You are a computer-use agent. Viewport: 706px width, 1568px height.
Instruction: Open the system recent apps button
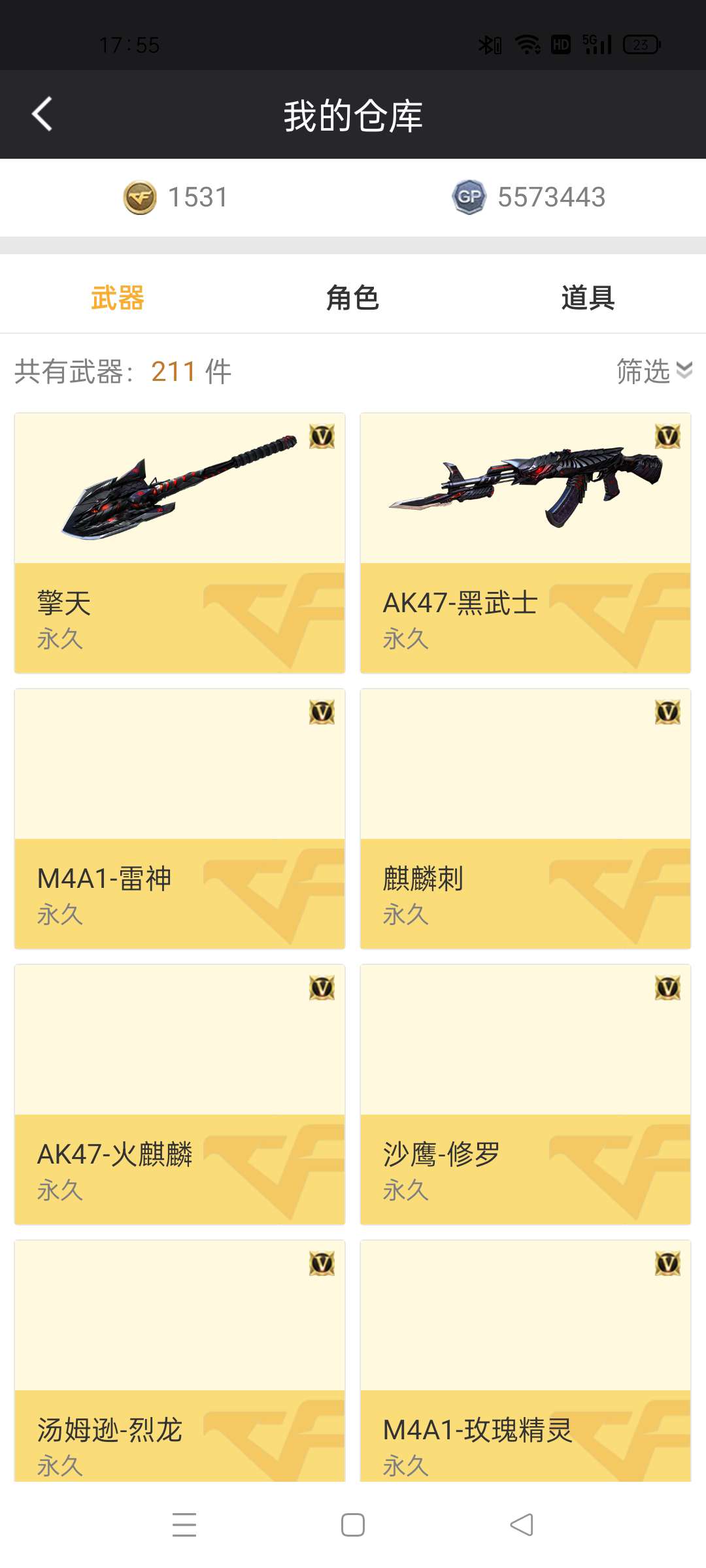(x=184, y=1525)
